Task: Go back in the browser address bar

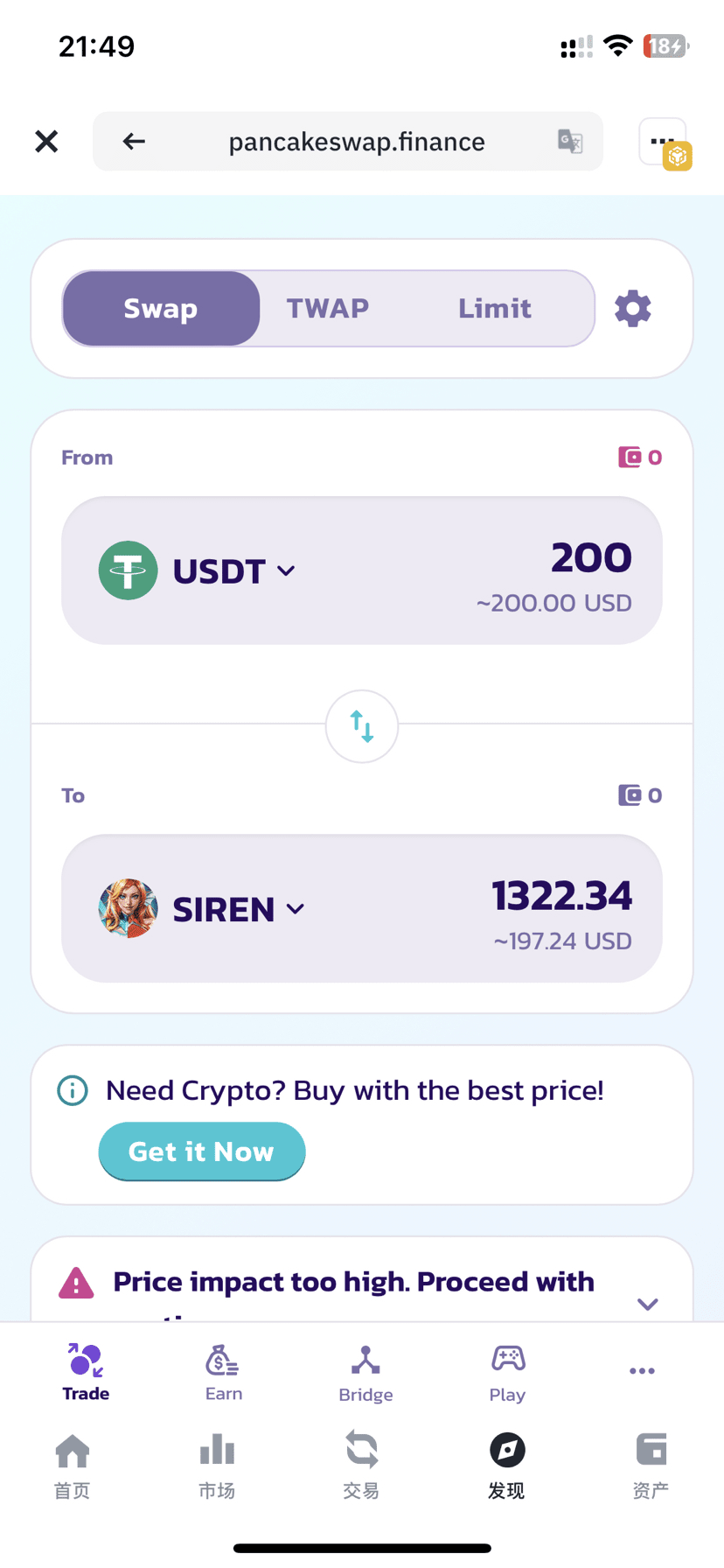Action: [x=134, y=141]
